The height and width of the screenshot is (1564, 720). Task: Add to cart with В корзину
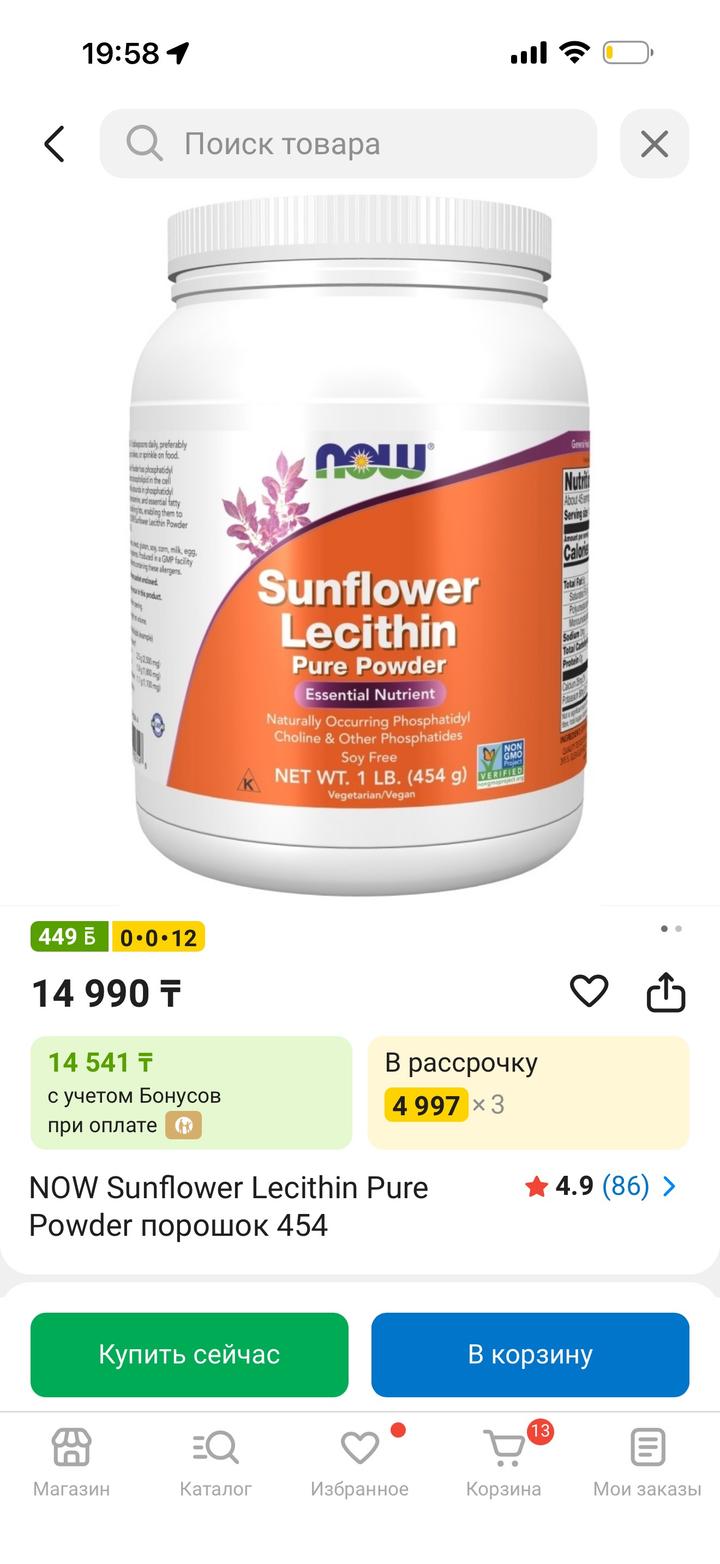(530, 1354)
